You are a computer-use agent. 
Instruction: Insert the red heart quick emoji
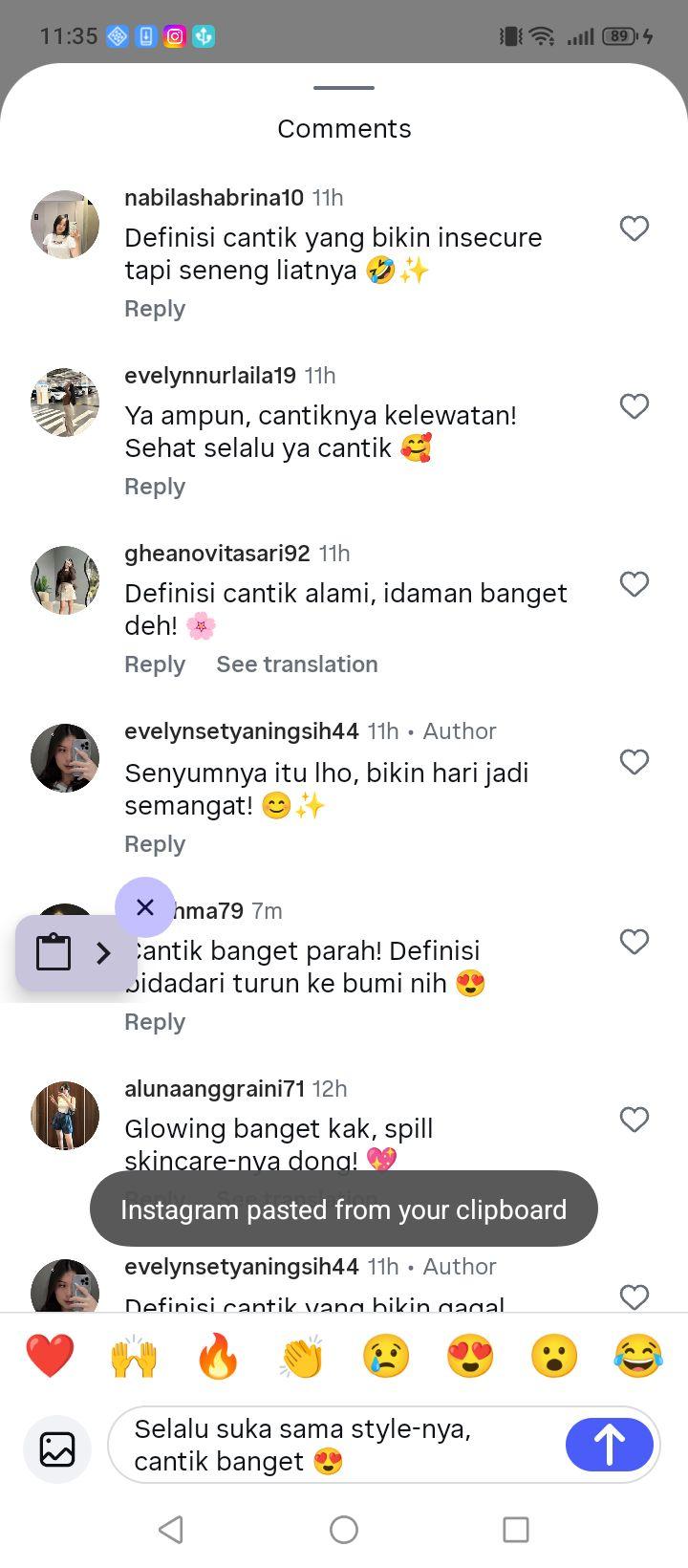(50, 1356)
